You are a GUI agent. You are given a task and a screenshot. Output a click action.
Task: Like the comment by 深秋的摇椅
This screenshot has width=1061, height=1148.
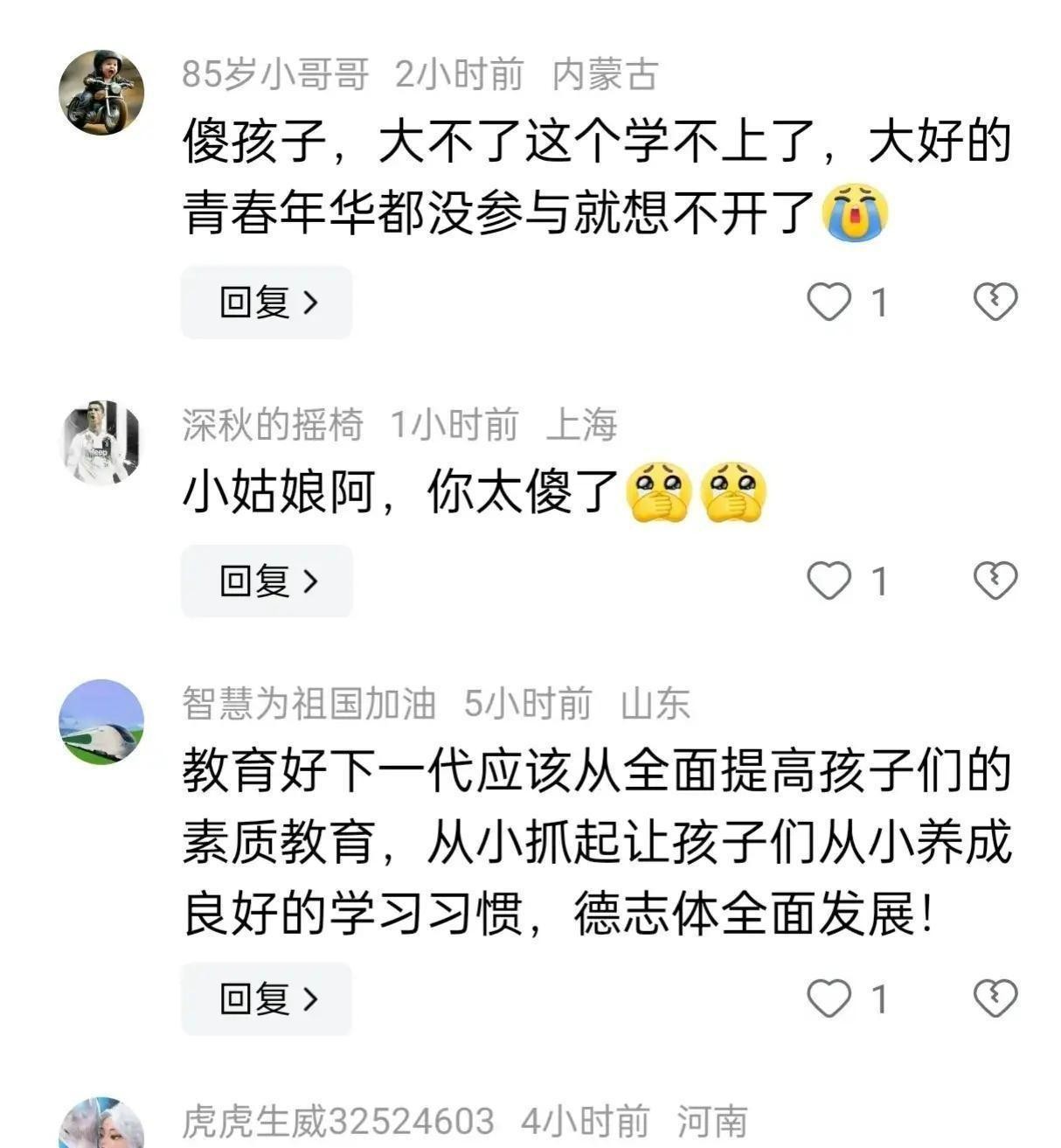point(829,581)
